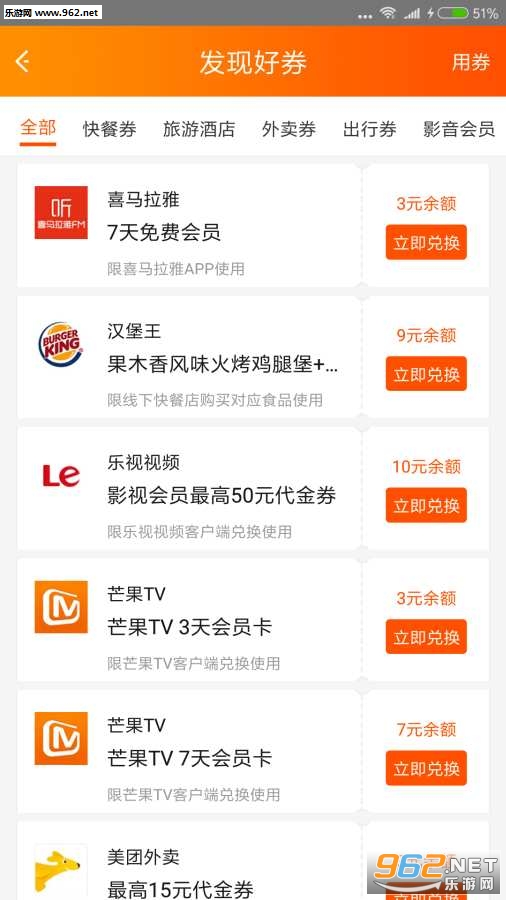
Task: Select the 全部 tab
Action: [38, 127]
